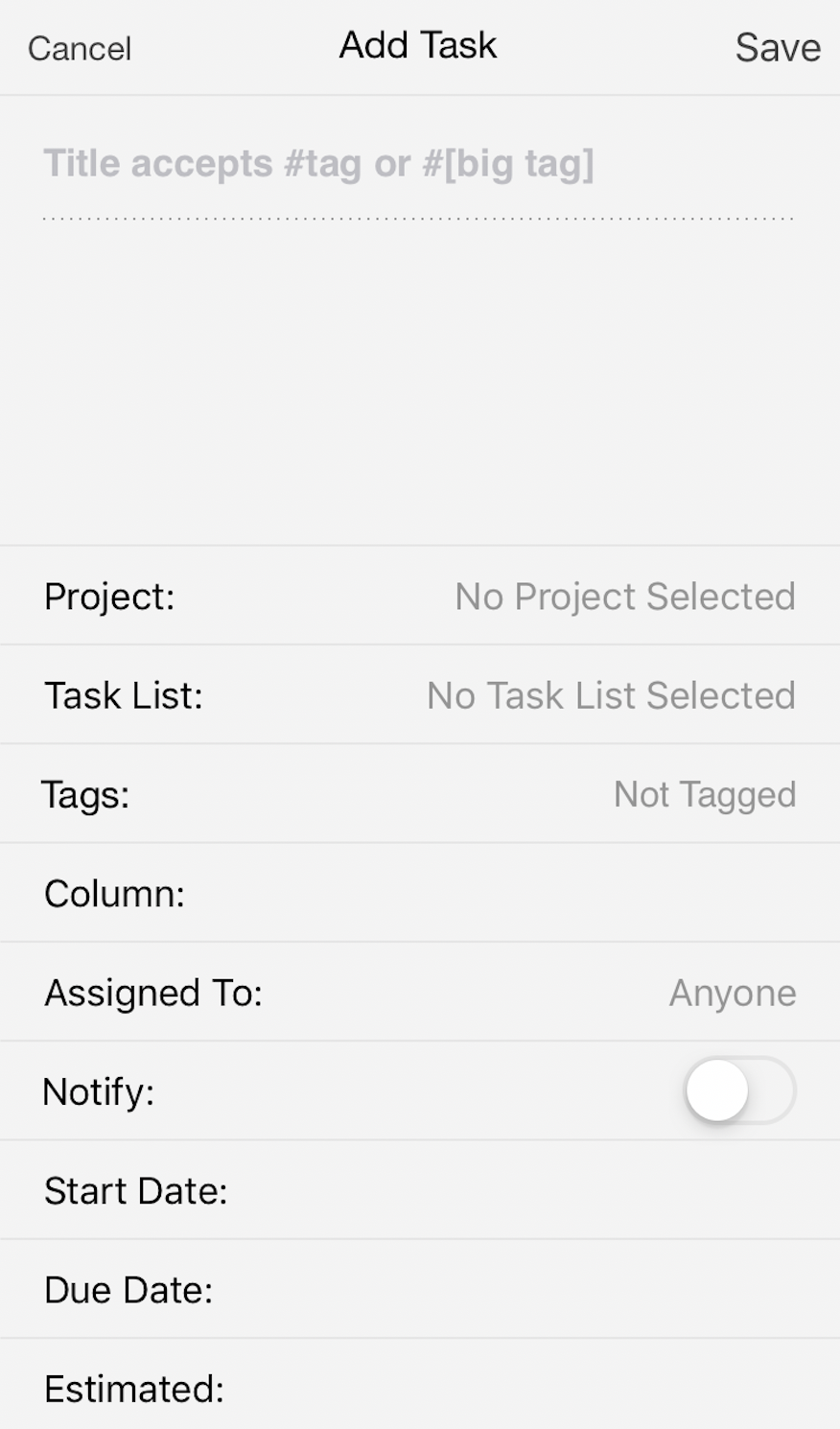
Task: Choose who the task is Assigned To
Action: coord(420,992)
